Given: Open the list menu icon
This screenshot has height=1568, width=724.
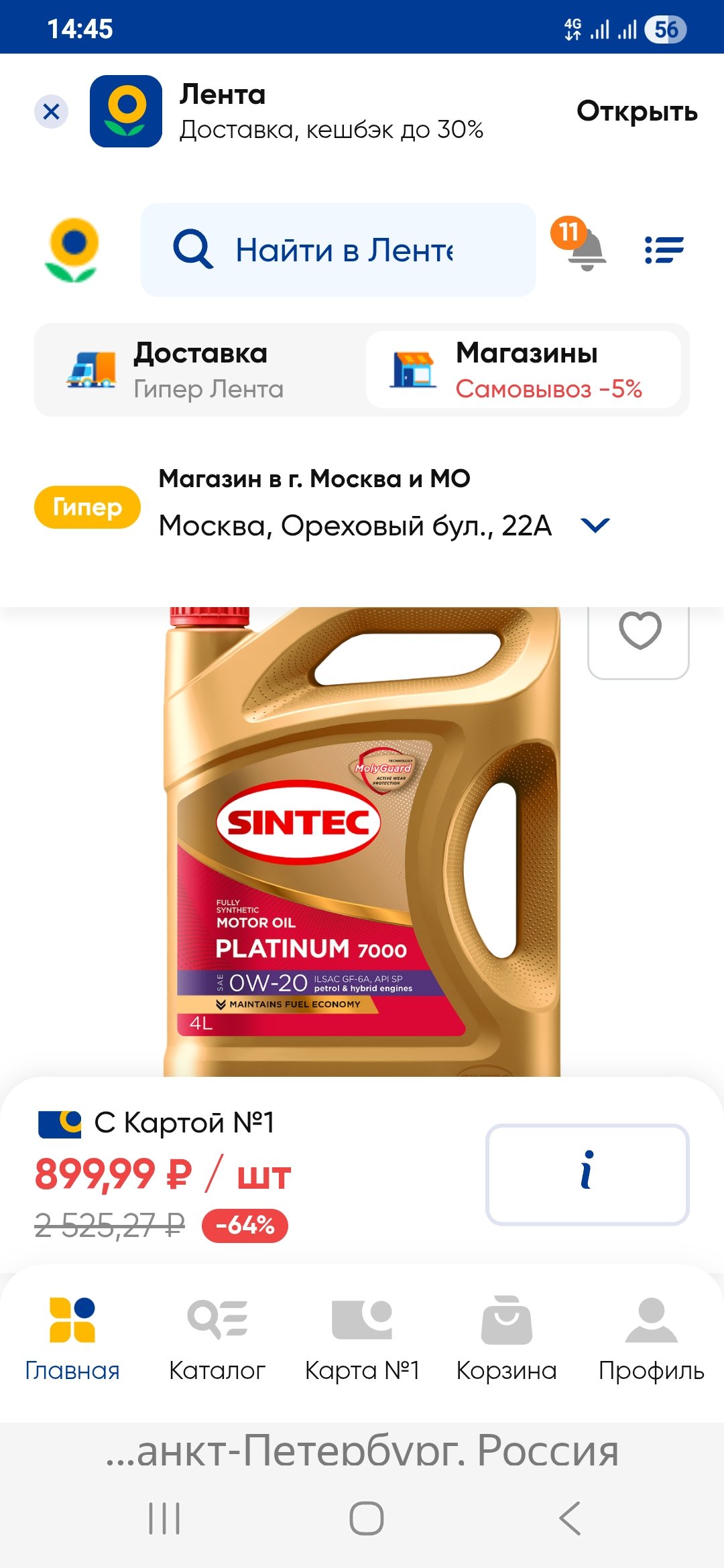Looking at the screenshot, I should pos(664,250).
